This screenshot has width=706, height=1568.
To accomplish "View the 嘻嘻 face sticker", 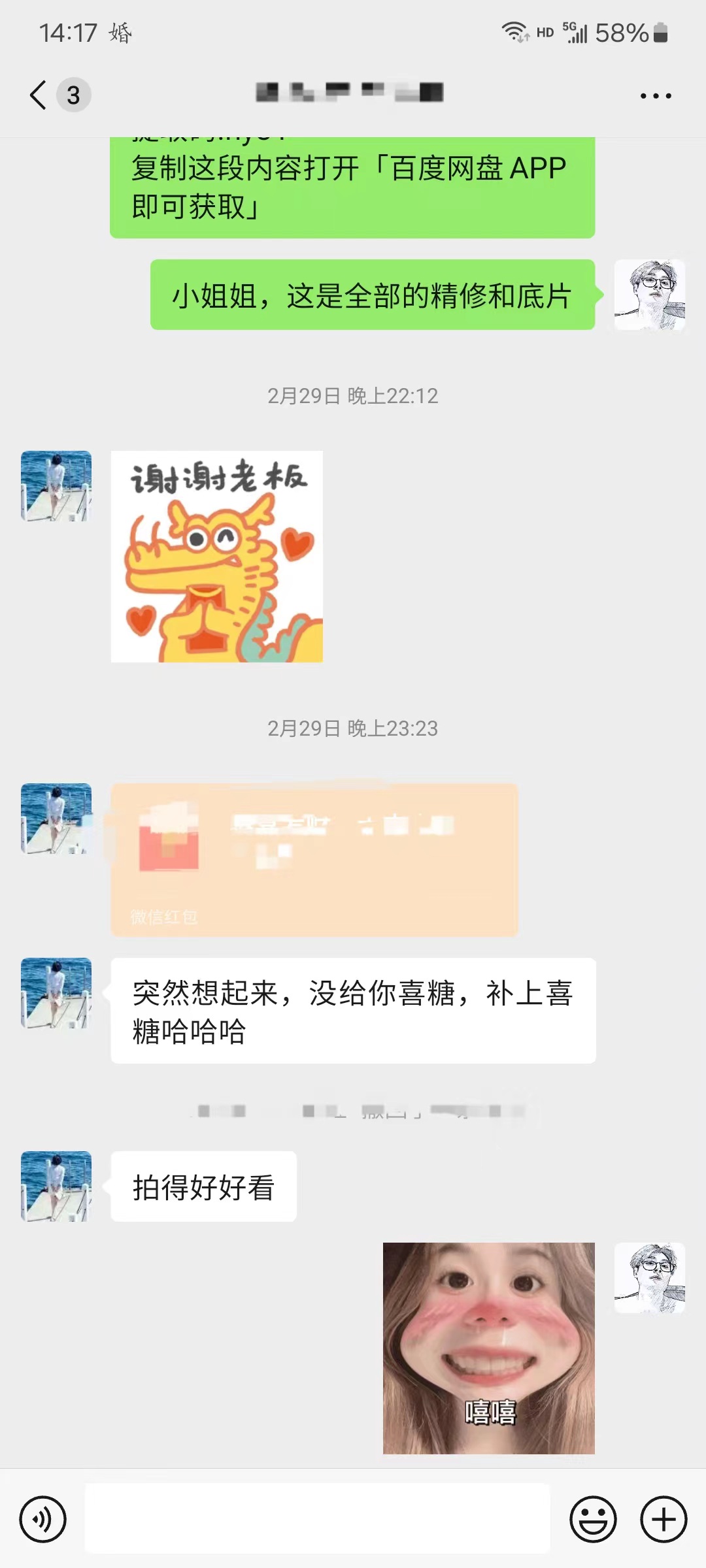I will click(489, 1348).
